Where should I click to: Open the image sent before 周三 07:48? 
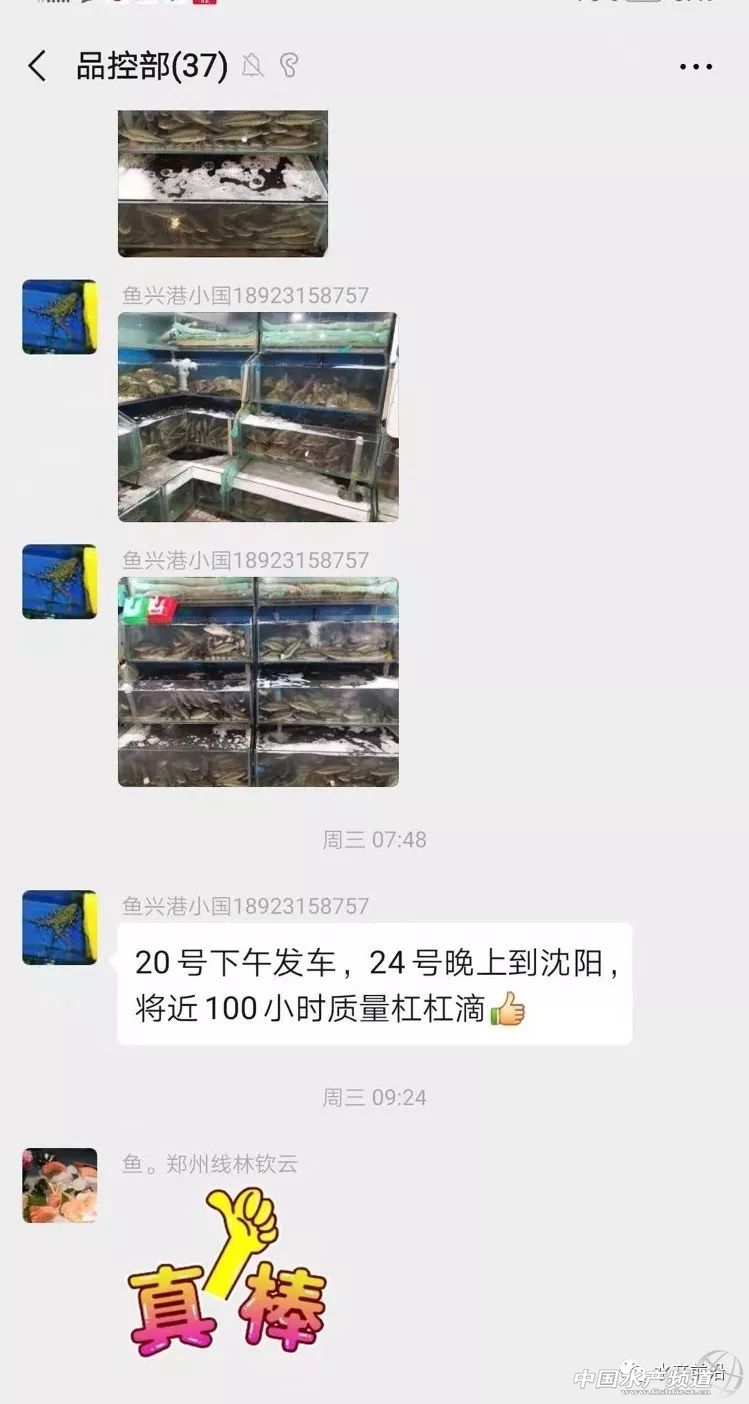[258, 681]
